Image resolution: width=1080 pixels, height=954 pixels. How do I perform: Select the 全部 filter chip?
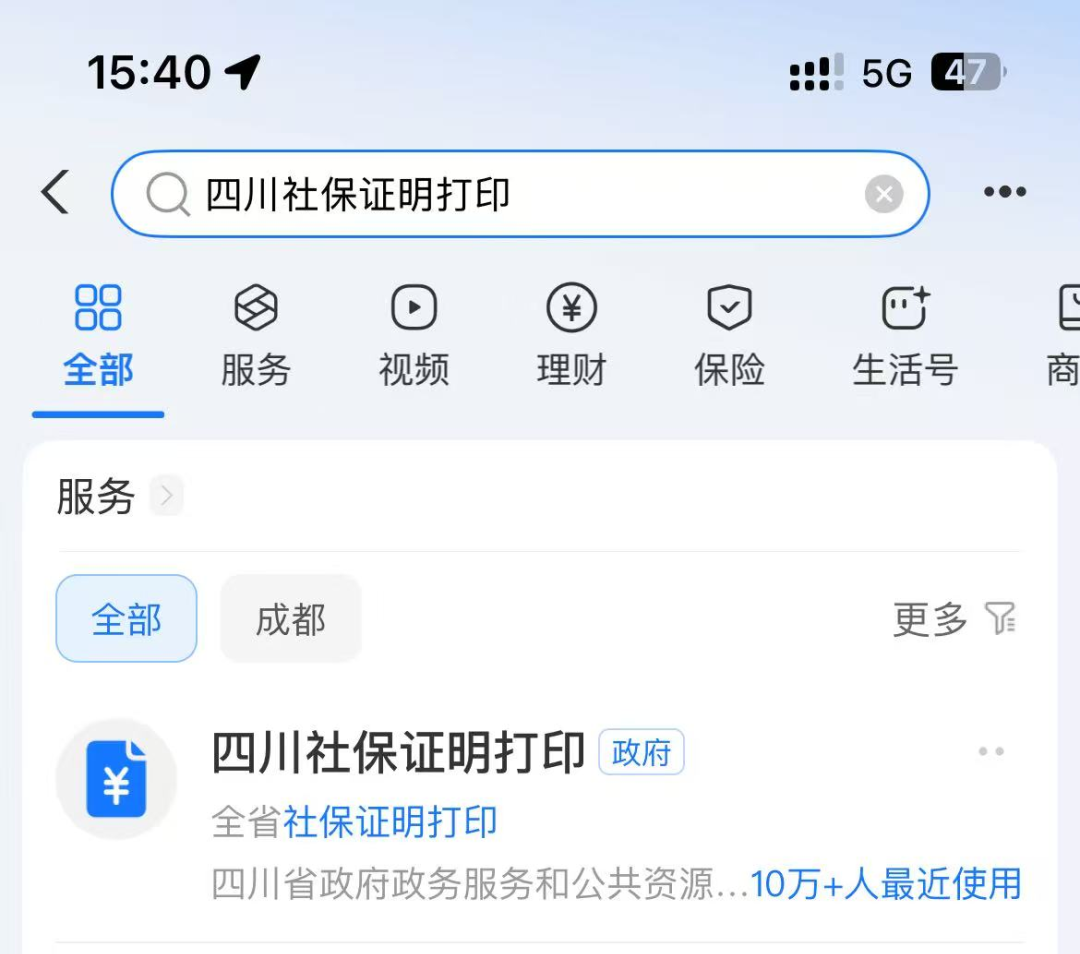pos(126,619)
